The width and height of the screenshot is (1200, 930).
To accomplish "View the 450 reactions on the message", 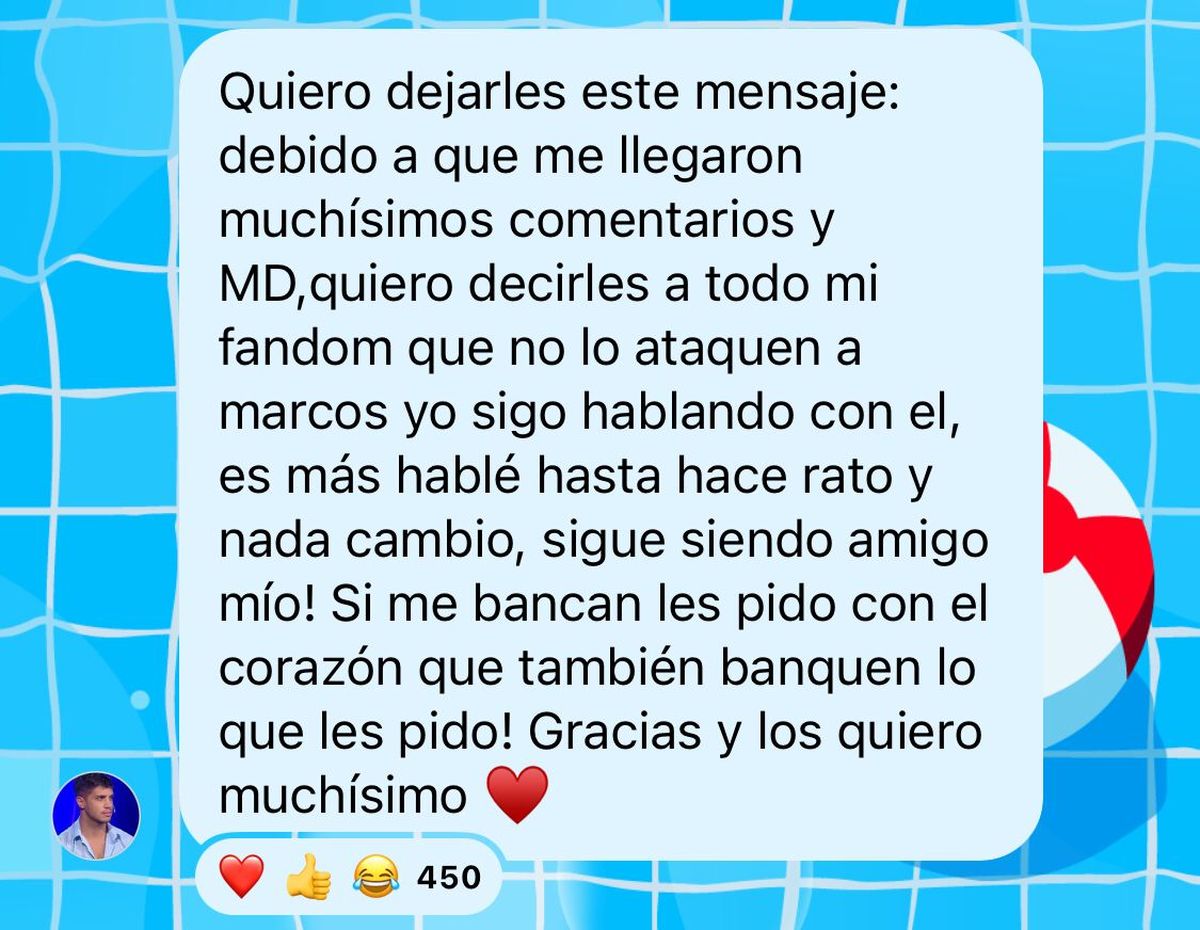I will pos(448,878).
